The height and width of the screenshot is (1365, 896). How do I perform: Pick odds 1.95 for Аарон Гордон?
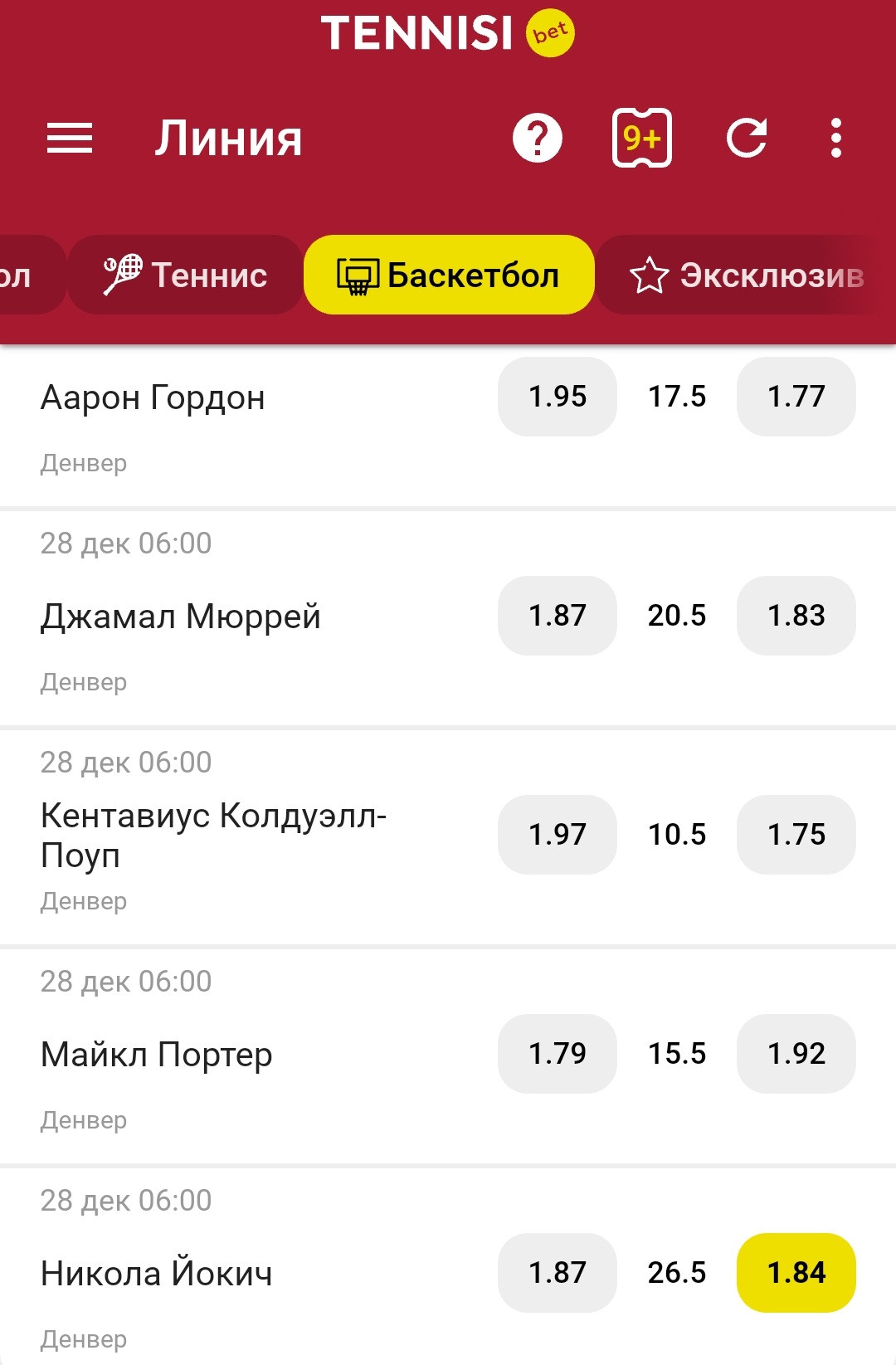click(x=558, y=397)
